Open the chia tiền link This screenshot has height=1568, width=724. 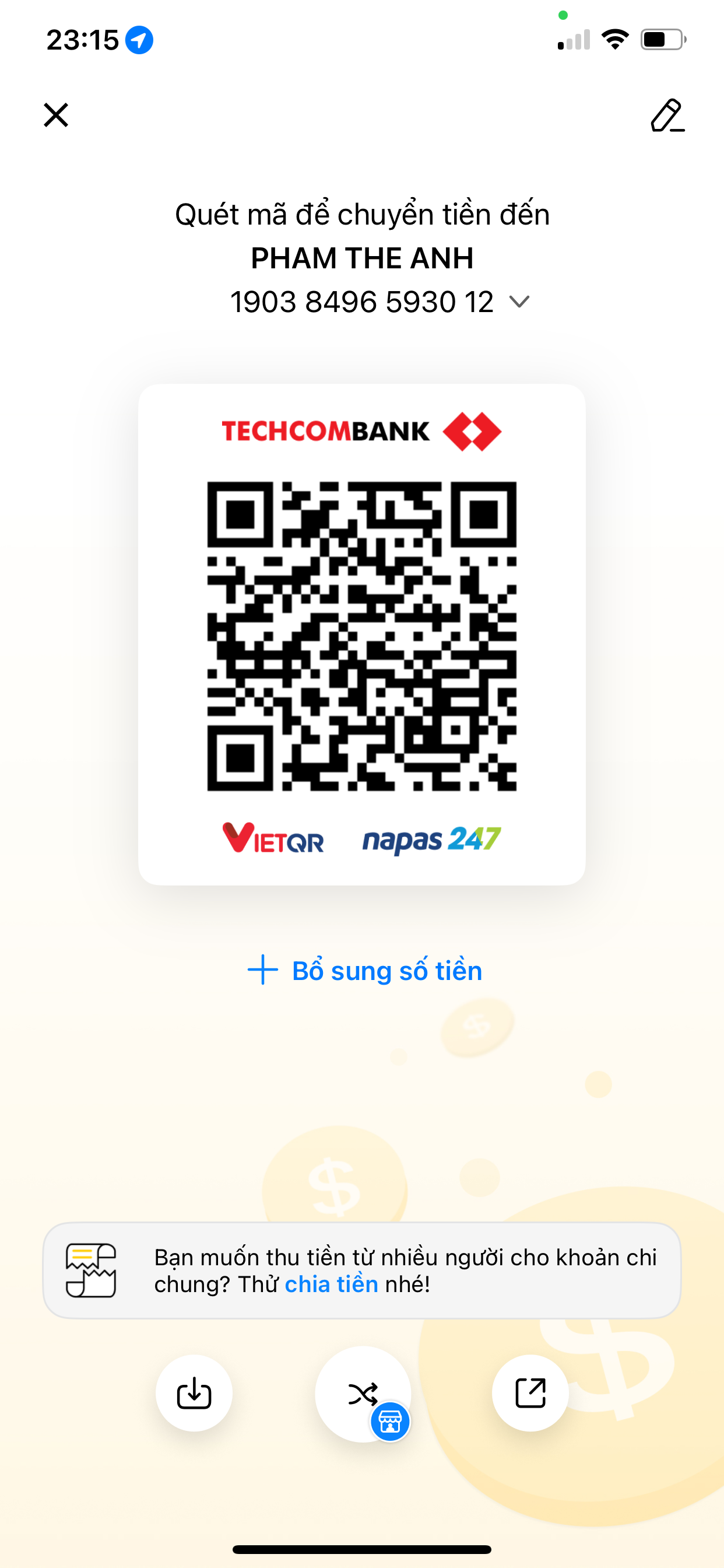pyautogui.click(x=331, y=1284)
